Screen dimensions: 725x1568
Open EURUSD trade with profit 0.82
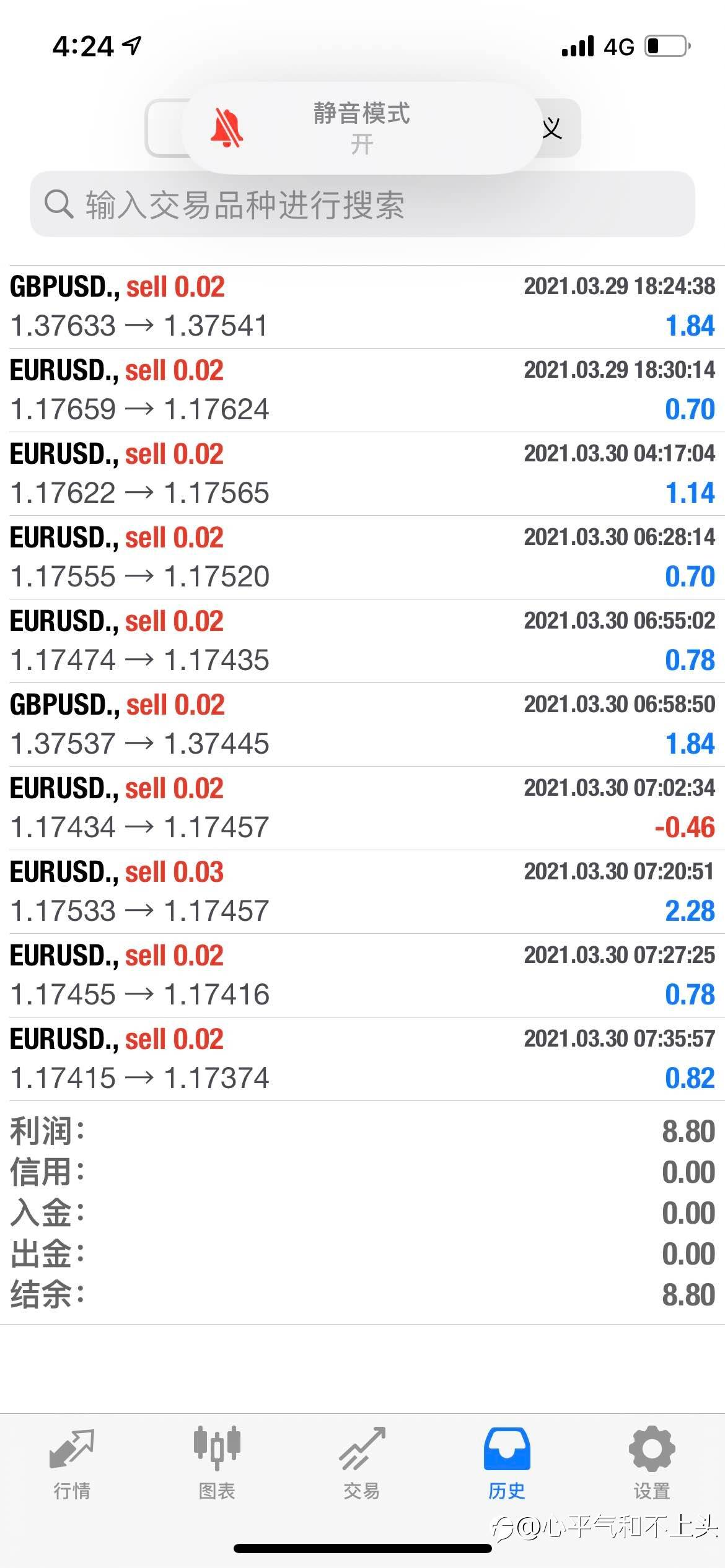coord(362,1060)
